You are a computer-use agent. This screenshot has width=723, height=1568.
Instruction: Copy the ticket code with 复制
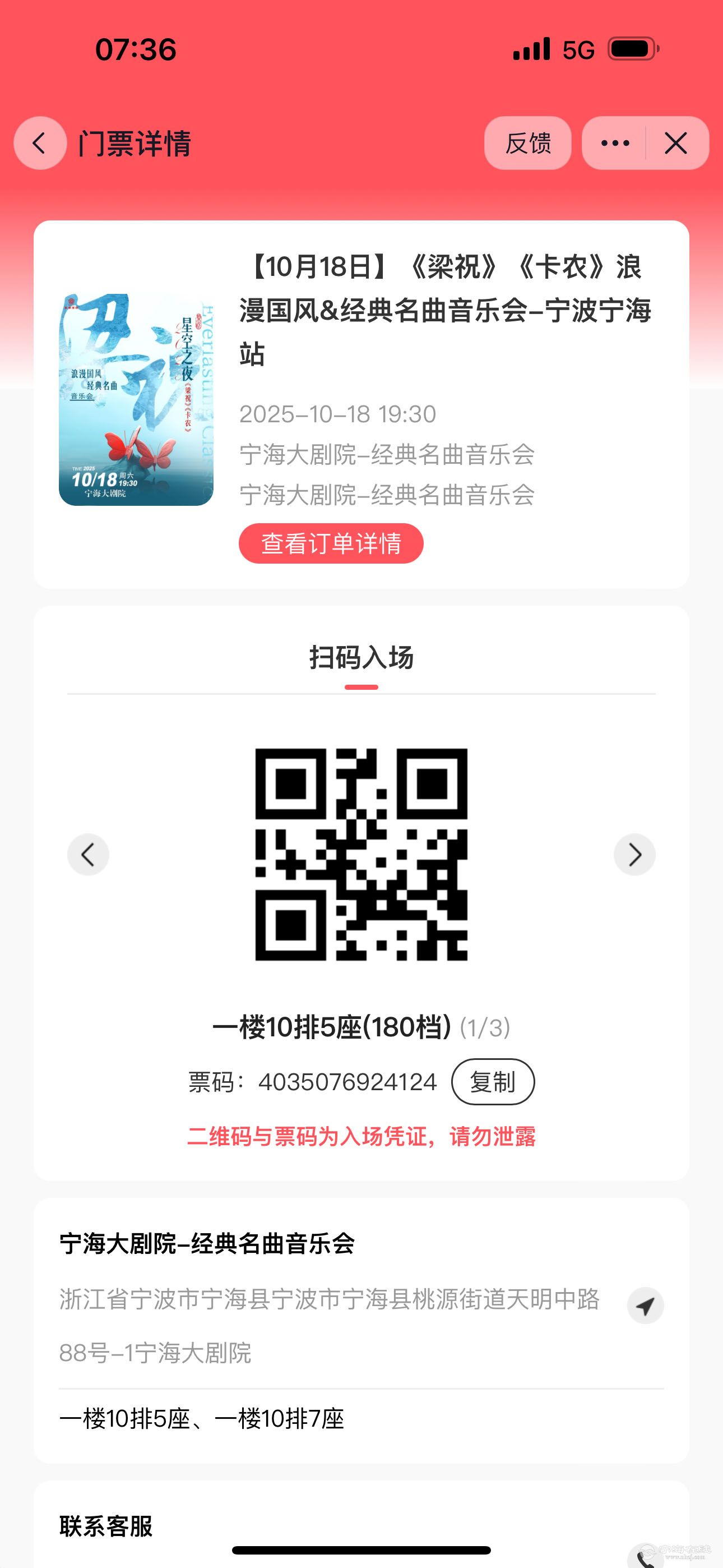492,1082
